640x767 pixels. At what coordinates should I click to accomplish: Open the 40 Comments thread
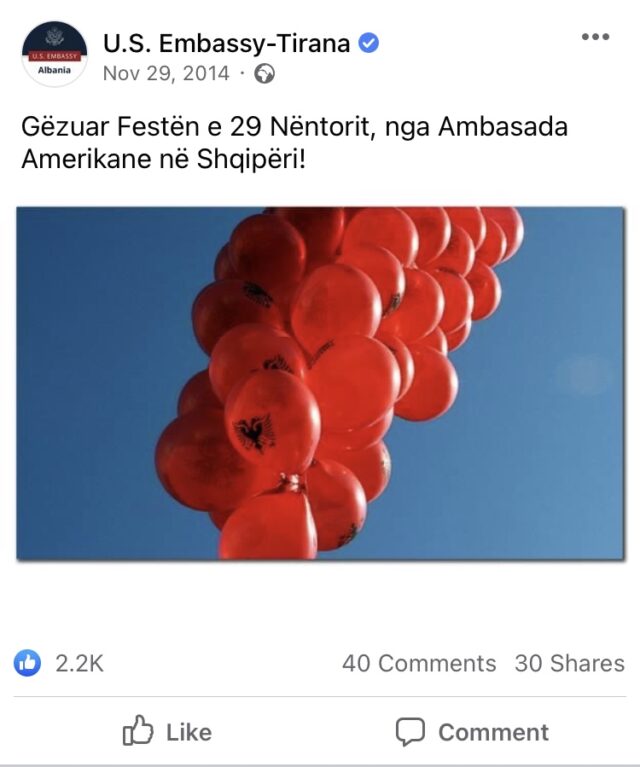pos(419,663)
